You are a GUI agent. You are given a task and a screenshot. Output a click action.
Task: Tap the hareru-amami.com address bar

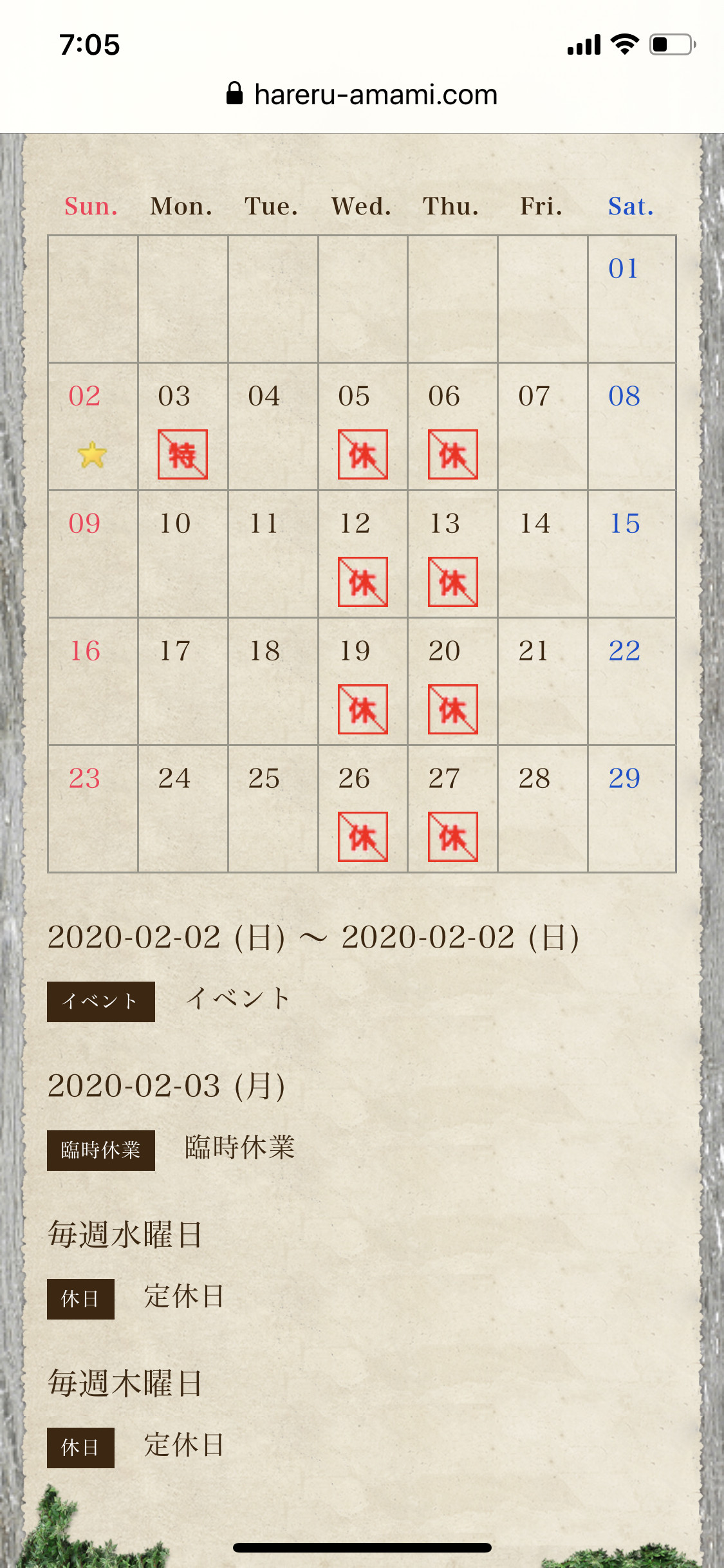tap(362, 95)
